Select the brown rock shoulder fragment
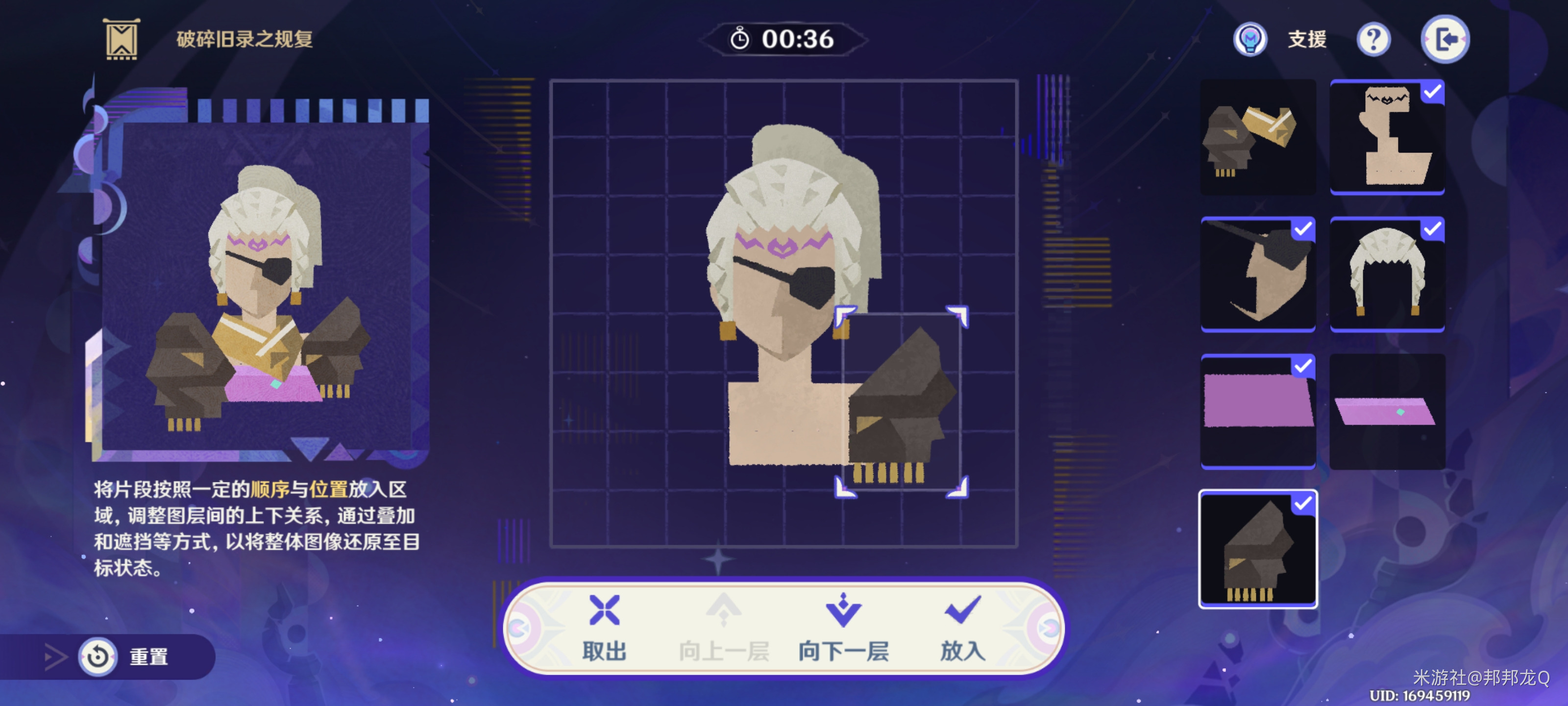Viewport: 1568px width, 706px height. pos(1257,548)
